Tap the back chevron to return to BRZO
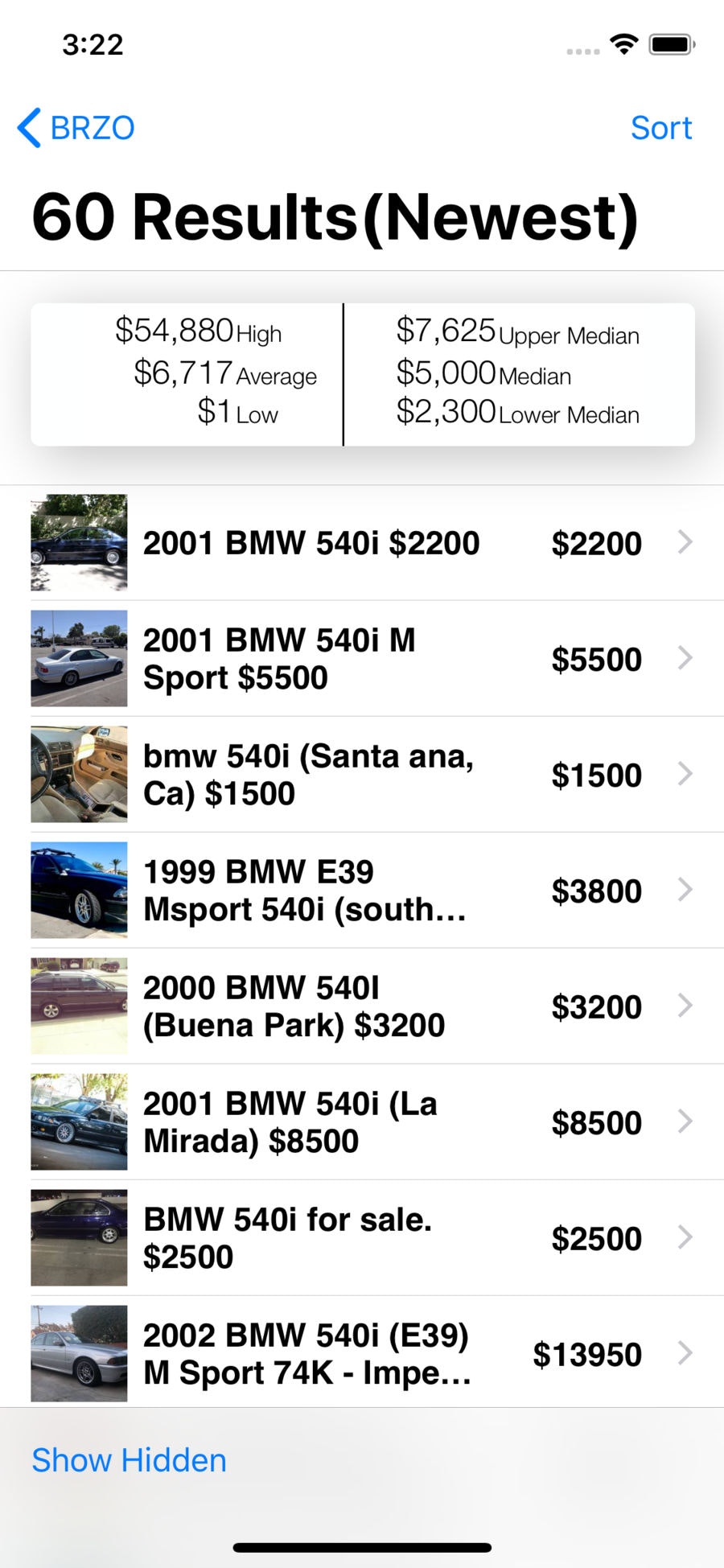Image resolution: width=724 pixels, height=1568 pixels. point(28,127)
